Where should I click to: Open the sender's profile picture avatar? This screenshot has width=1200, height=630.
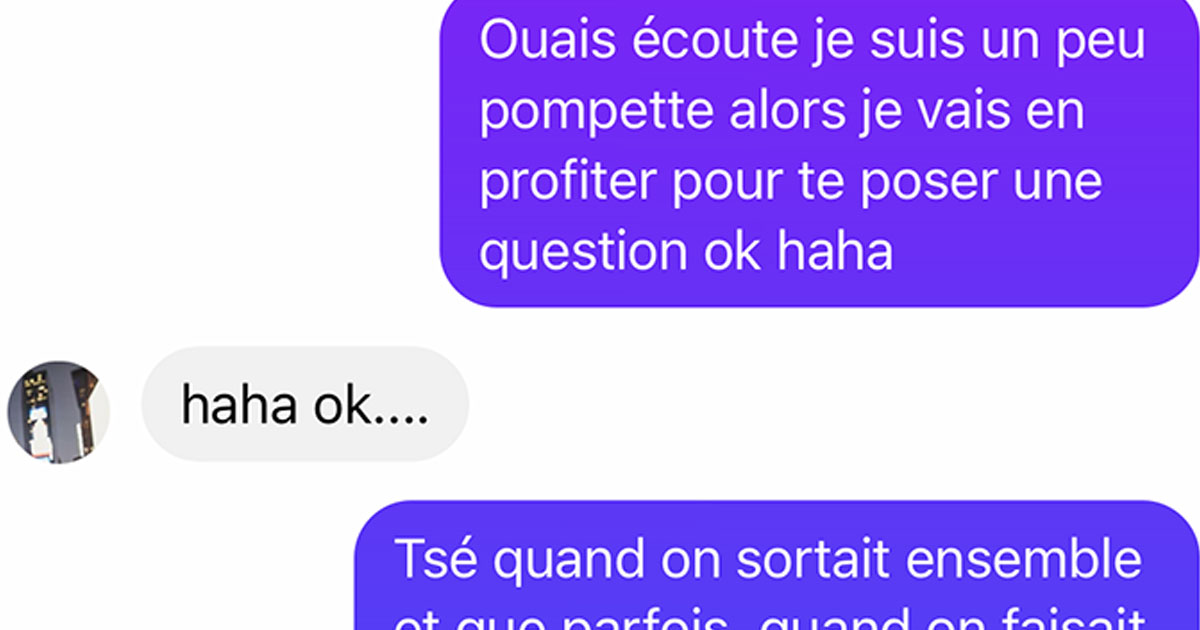click(x=58, y=412)
